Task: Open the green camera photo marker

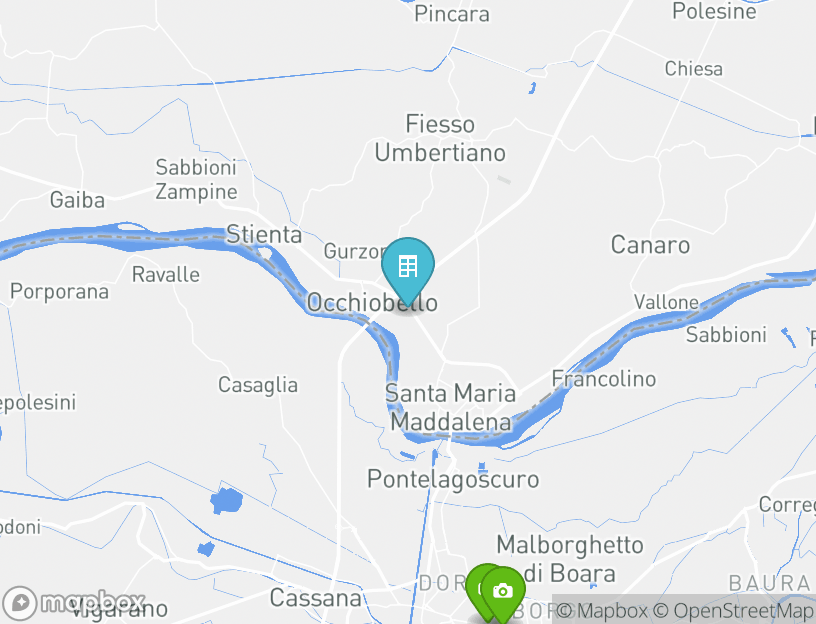Action: point(504,591)
